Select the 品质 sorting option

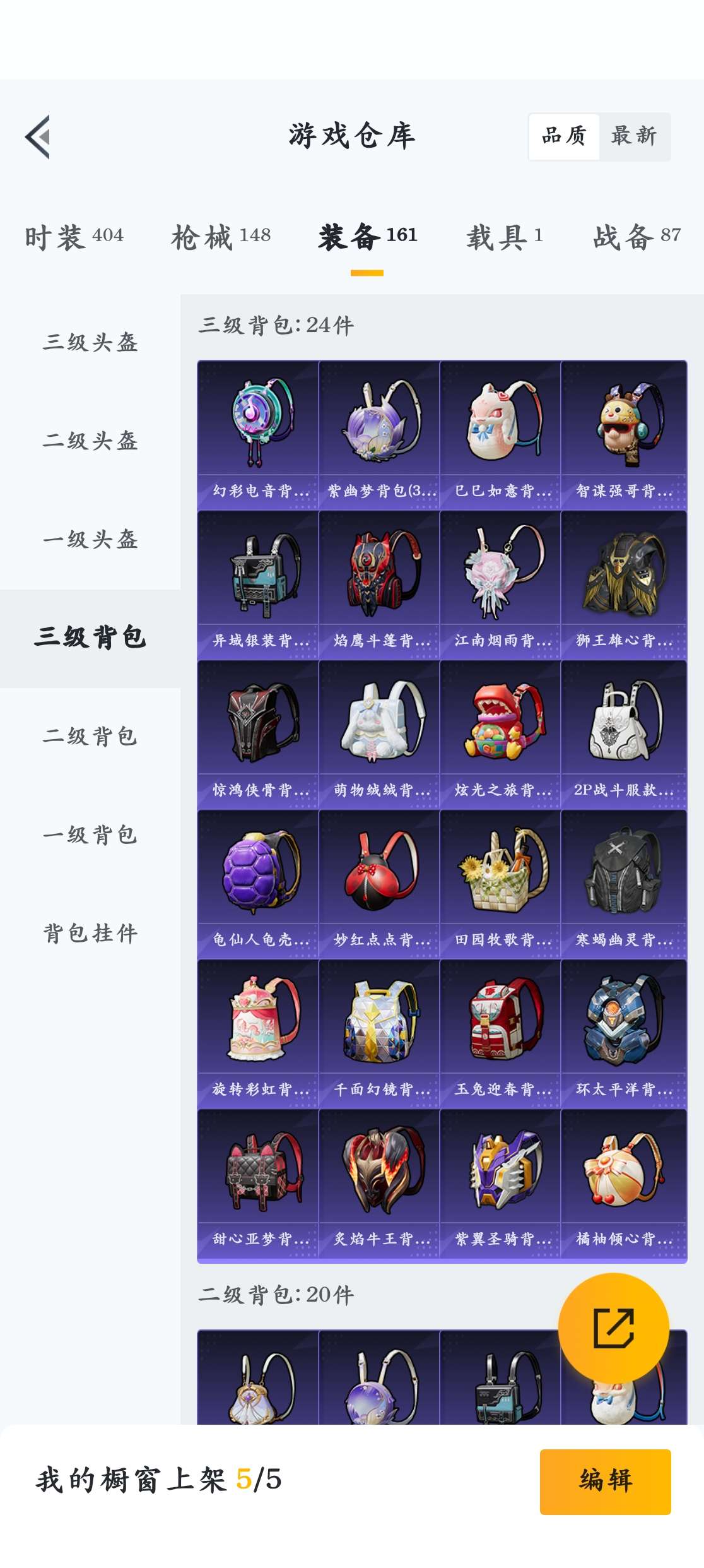pos(564,136)
